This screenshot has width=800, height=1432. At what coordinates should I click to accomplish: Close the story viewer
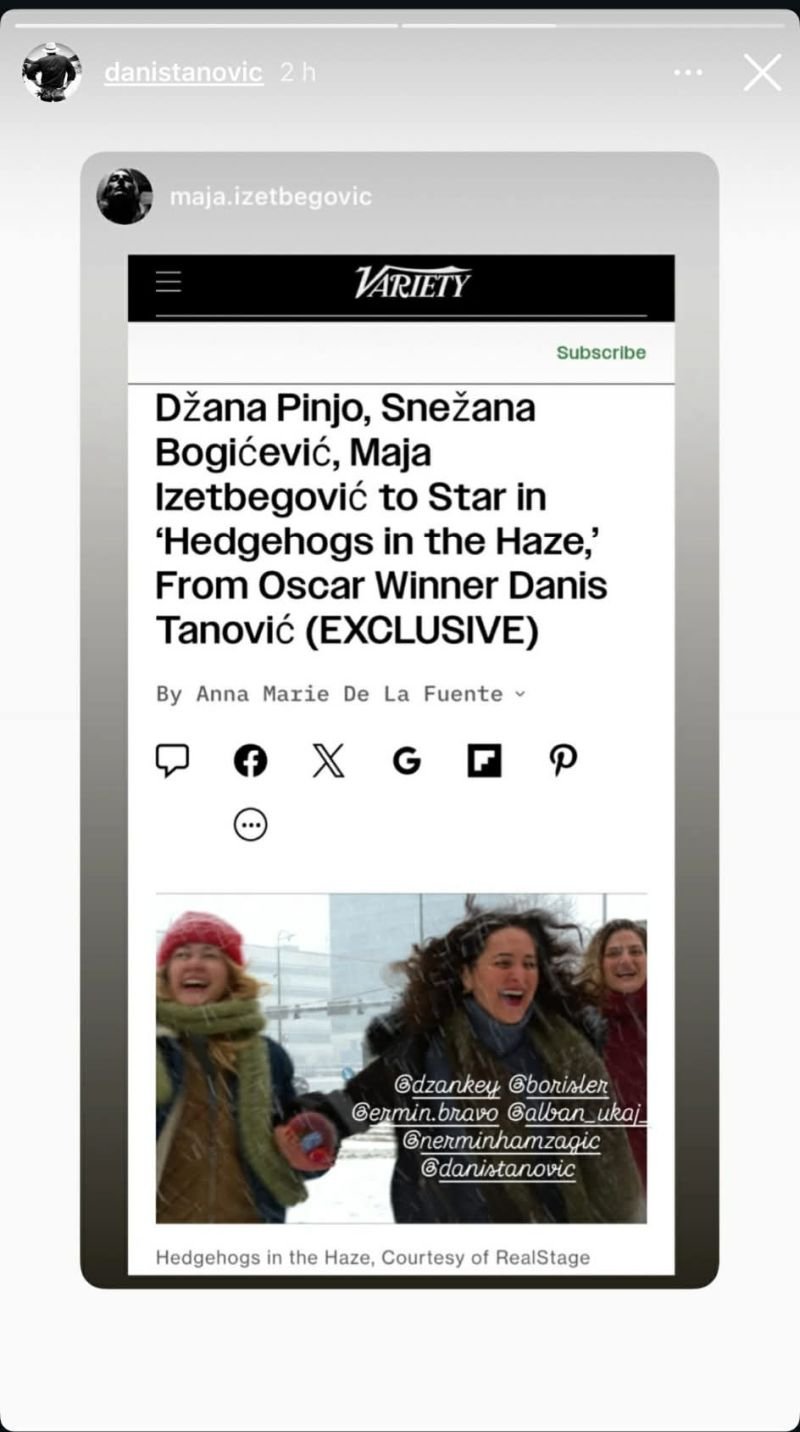[762, 73]
